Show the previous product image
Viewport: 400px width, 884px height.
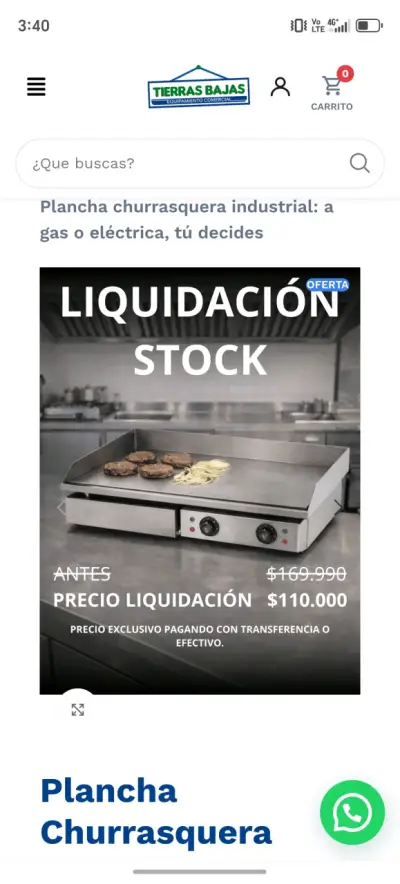[x=61, y=508]
